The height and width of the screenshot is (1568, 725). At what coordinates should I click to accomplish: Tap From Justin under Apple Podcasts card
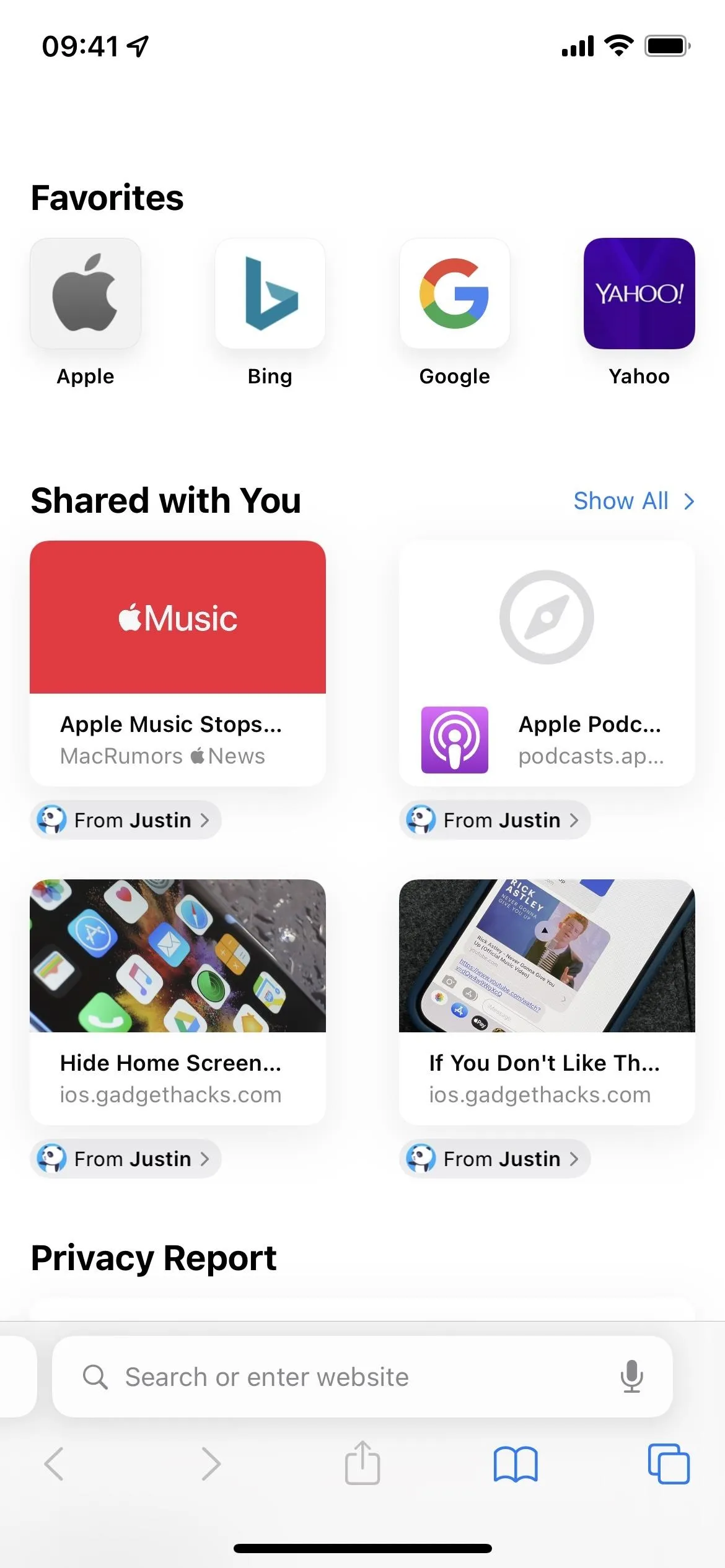(x=495, y=820)
